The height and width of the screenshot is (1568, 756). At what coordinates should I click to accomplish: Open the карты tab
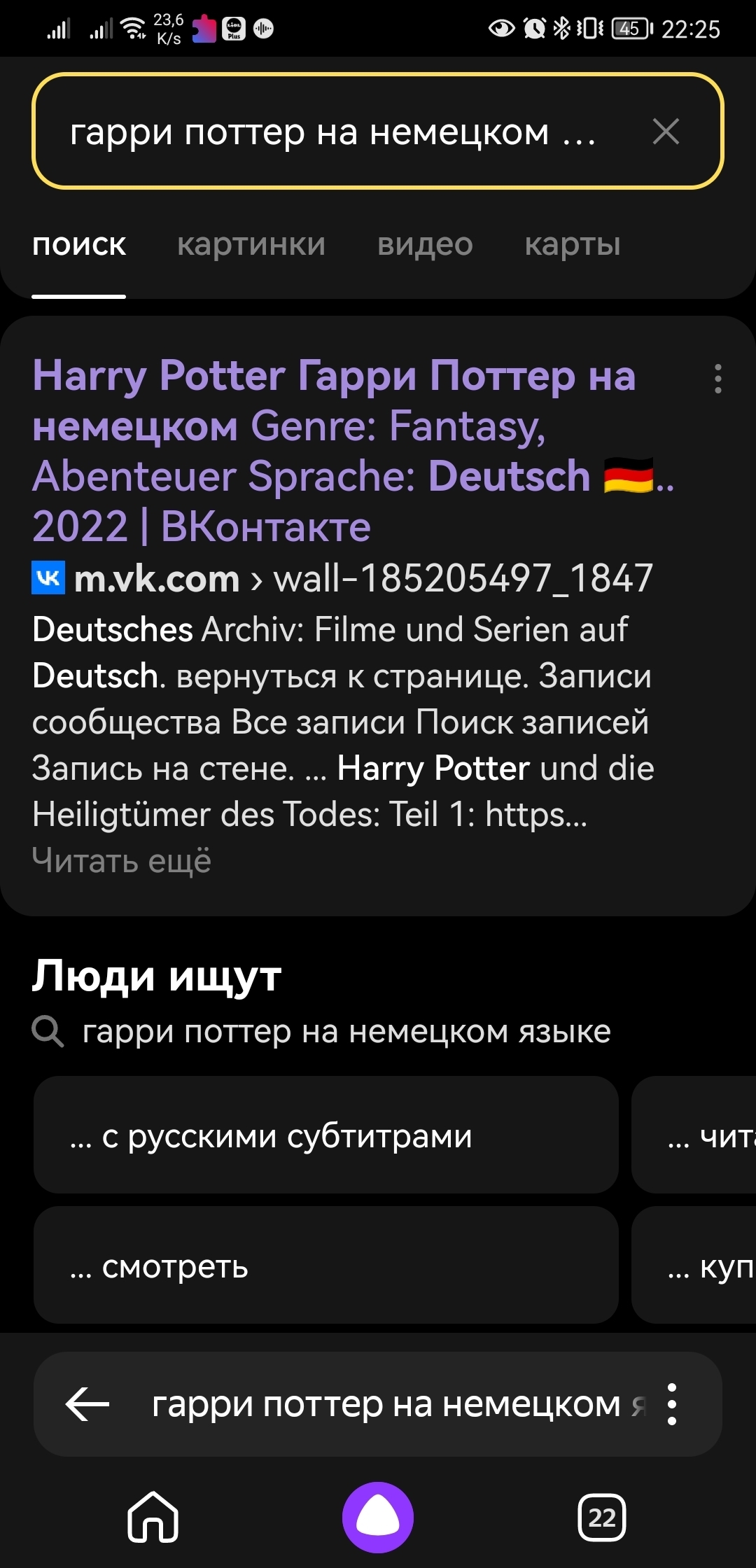click(x=573, y=245)
